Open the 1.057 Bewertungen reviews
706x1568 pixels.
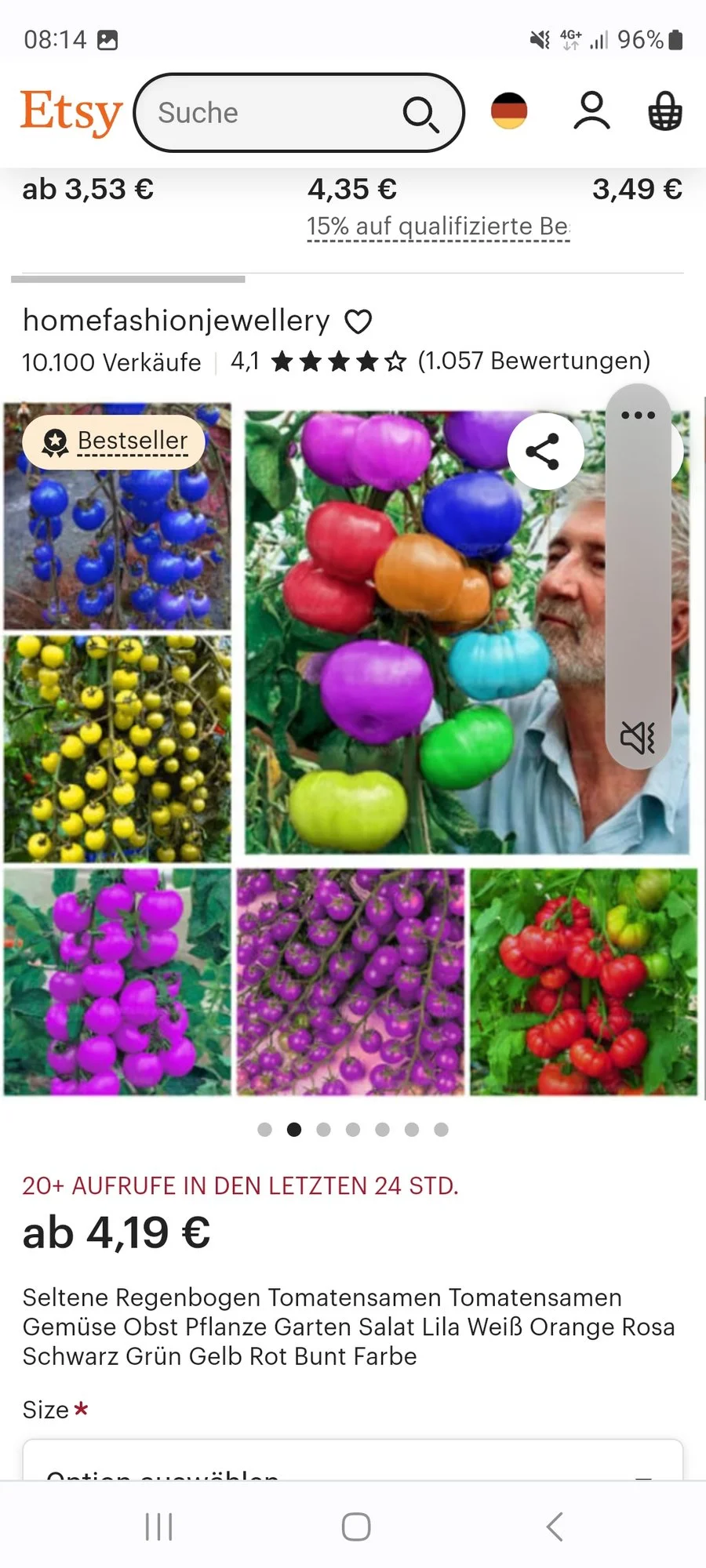tap(533, 361)
